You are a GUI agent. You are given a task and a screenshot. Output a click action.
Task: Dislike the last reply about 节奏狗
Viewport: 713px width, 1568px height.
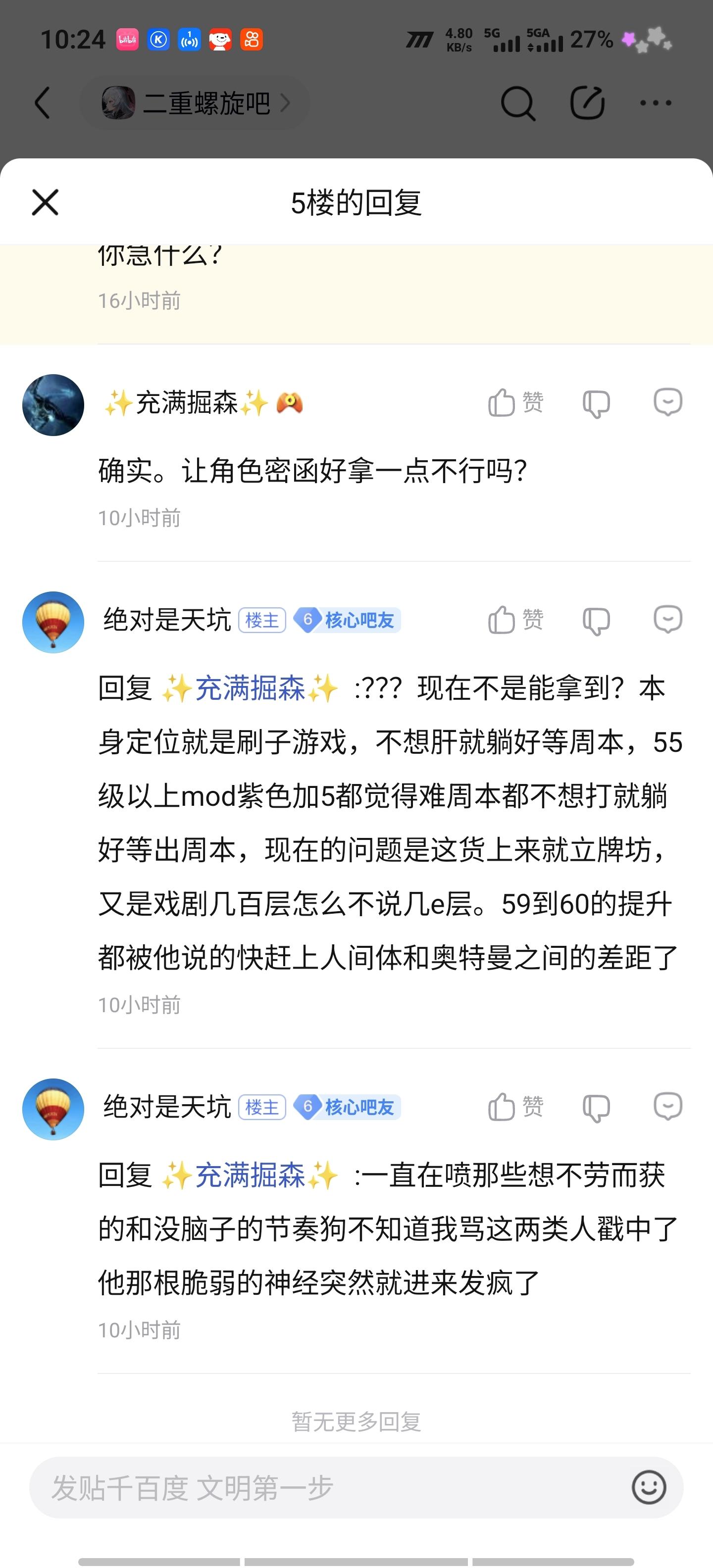pos(596,1108)
